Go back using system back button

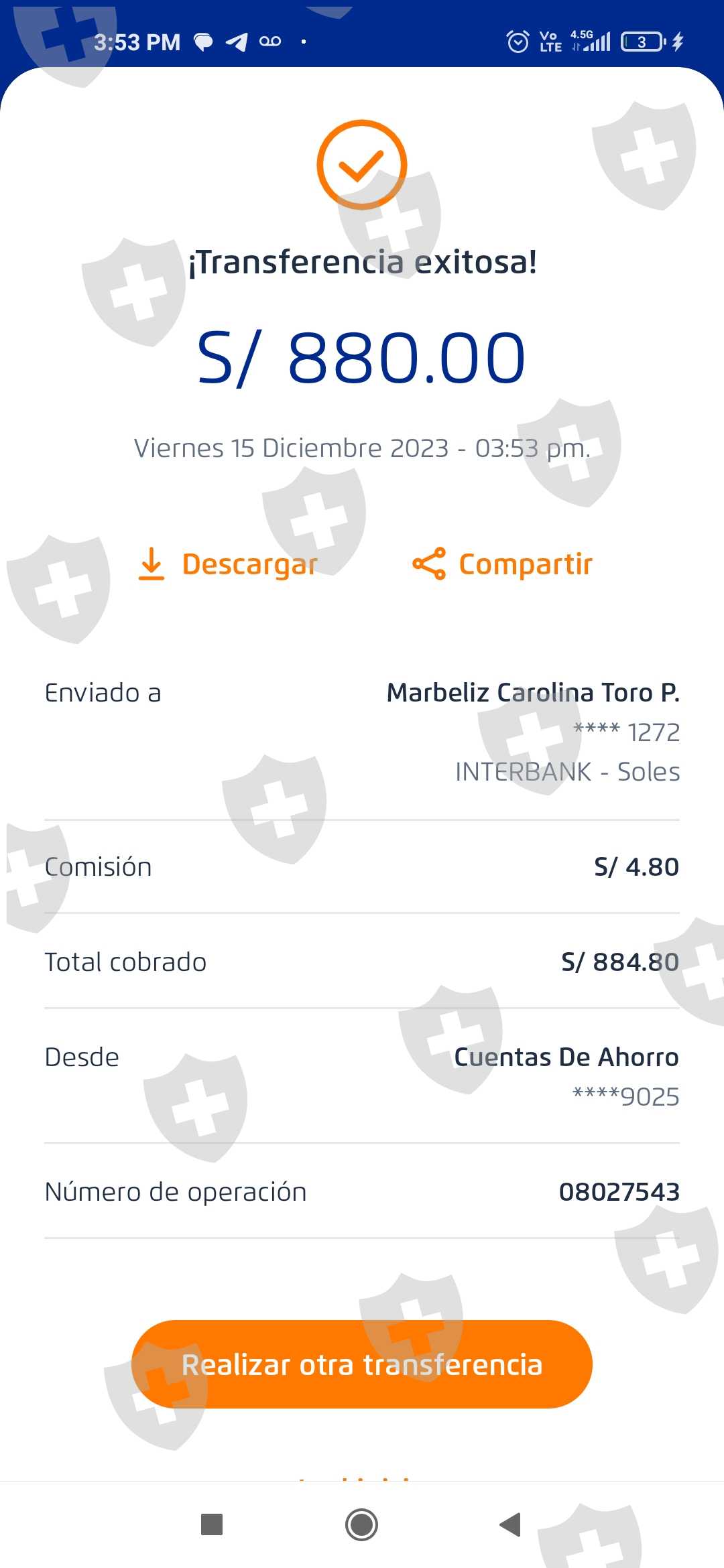click(511, 1524)
